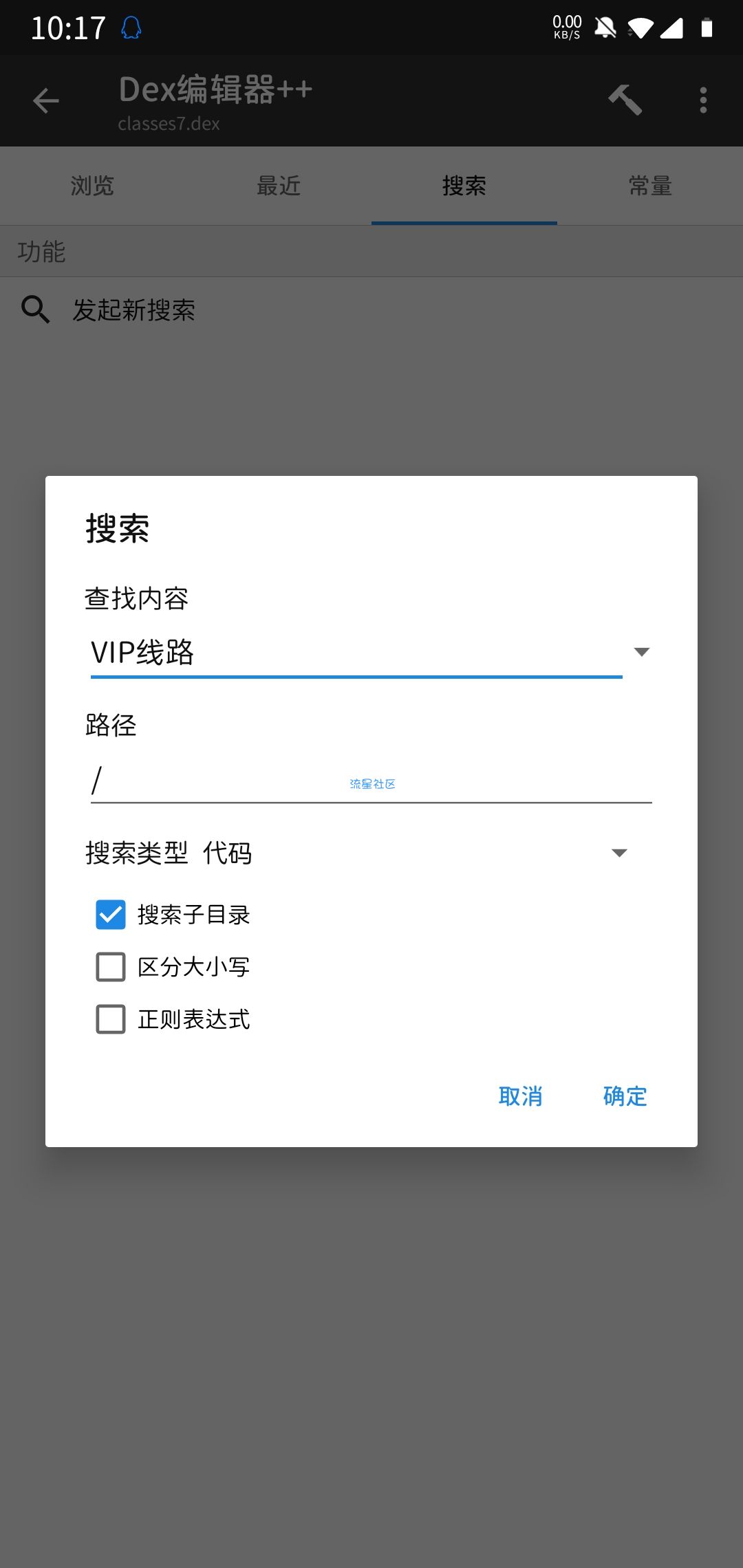
Task: Expand the search history dropdown arrow
Action: (641, 652)
